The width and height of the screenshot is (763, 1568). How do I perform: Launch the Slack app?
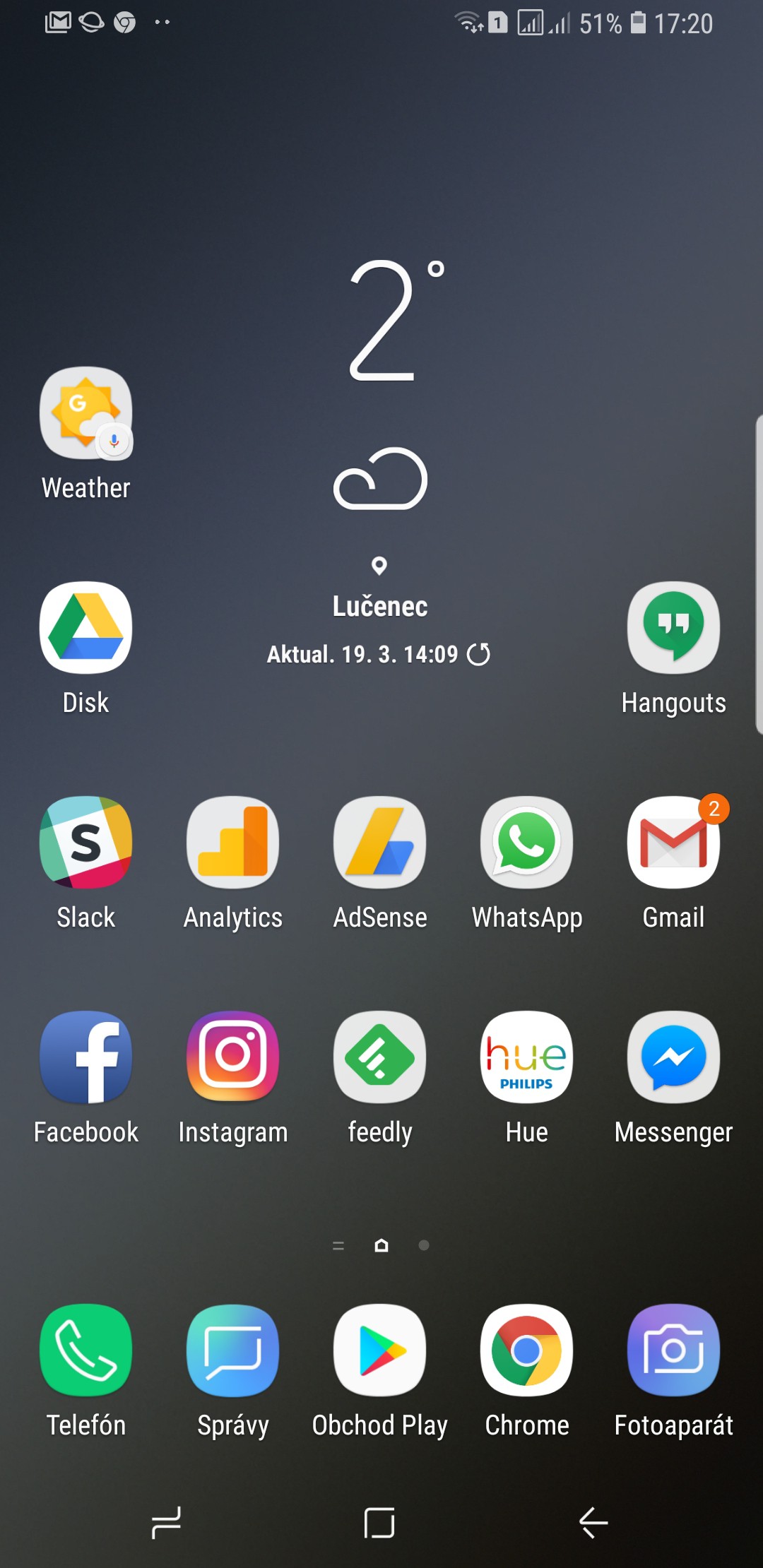[x=86, y=843]
